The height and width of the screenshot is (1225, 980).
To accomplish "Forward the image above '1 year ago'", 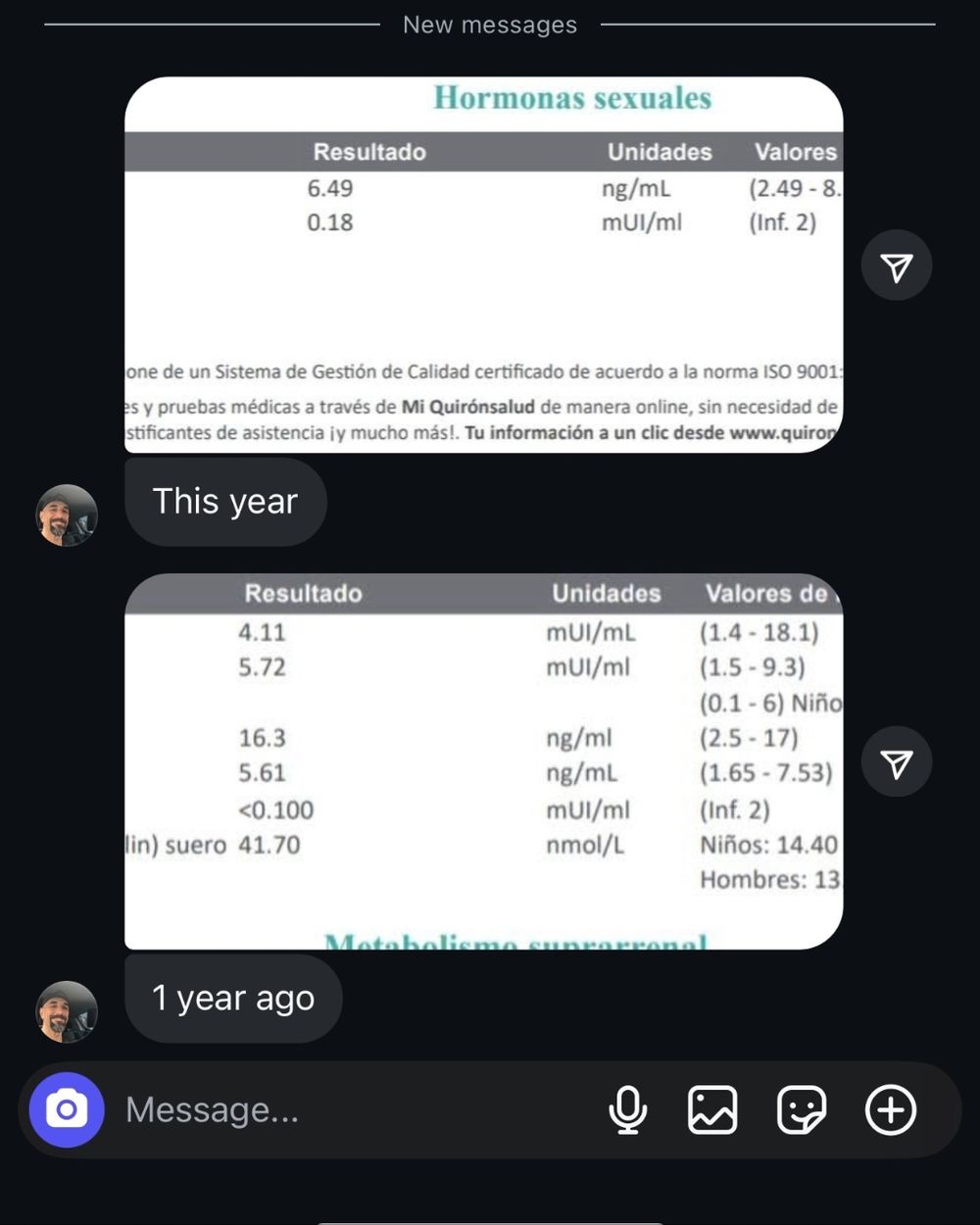I will click(x=896, y=762).
